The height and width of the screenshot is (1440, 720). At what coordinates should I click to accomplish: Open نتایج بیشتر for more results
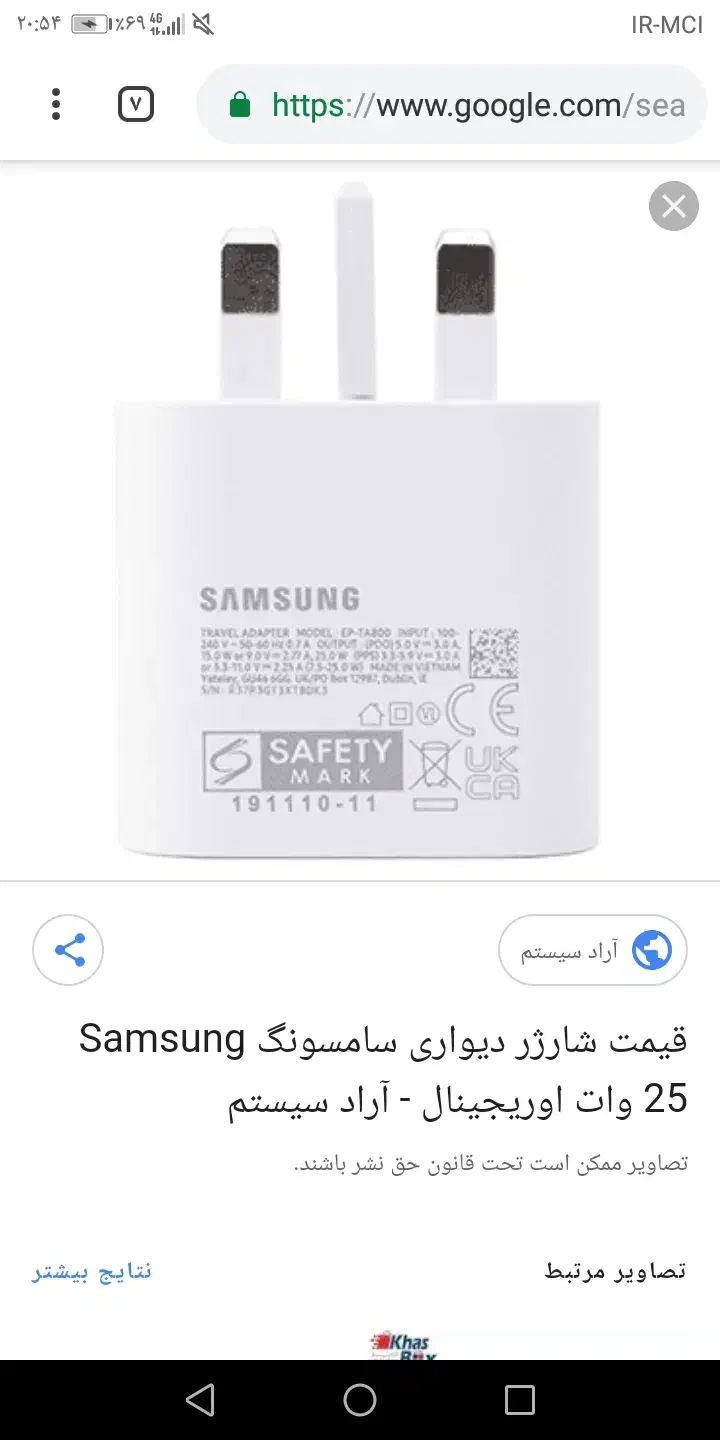point(90,1270)
